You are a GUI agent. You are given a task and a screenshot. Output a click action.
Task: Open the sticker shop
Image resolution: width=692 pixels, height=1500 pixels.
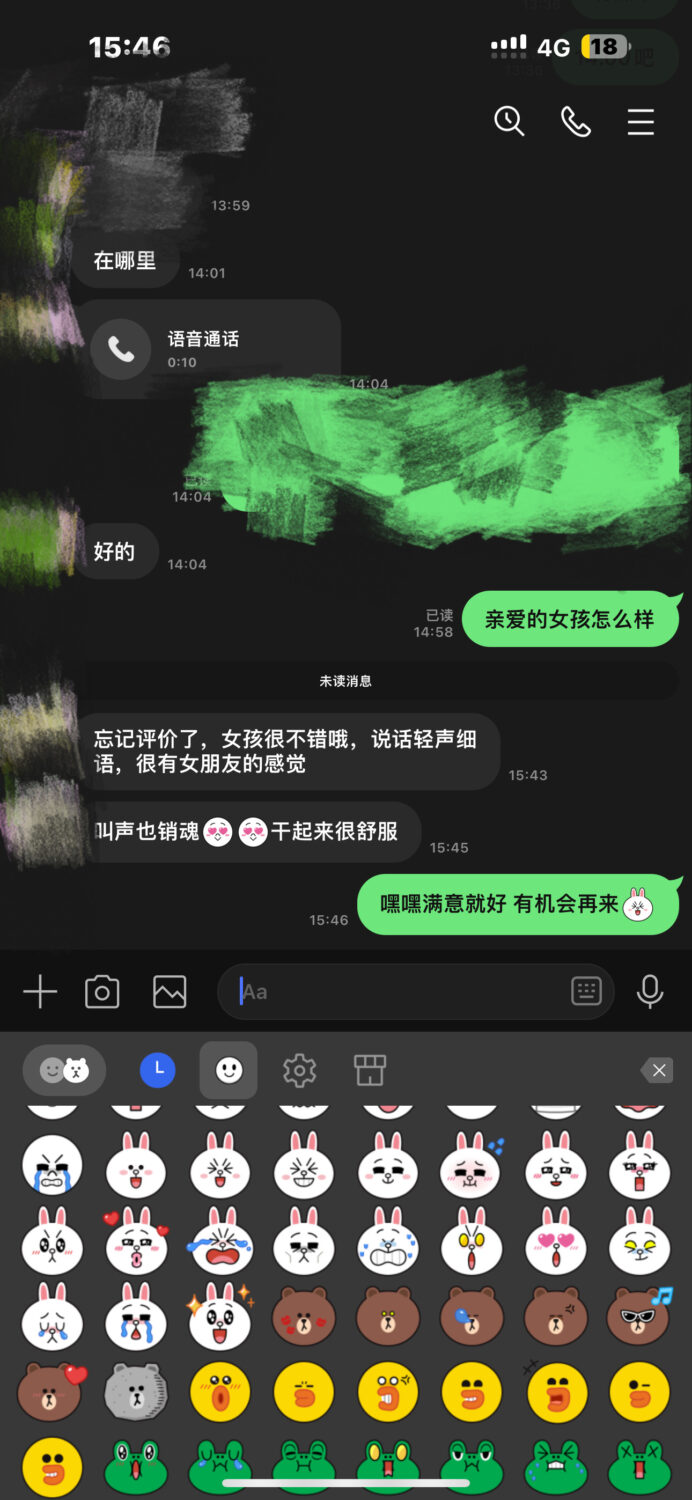[x=370, y=1071]
